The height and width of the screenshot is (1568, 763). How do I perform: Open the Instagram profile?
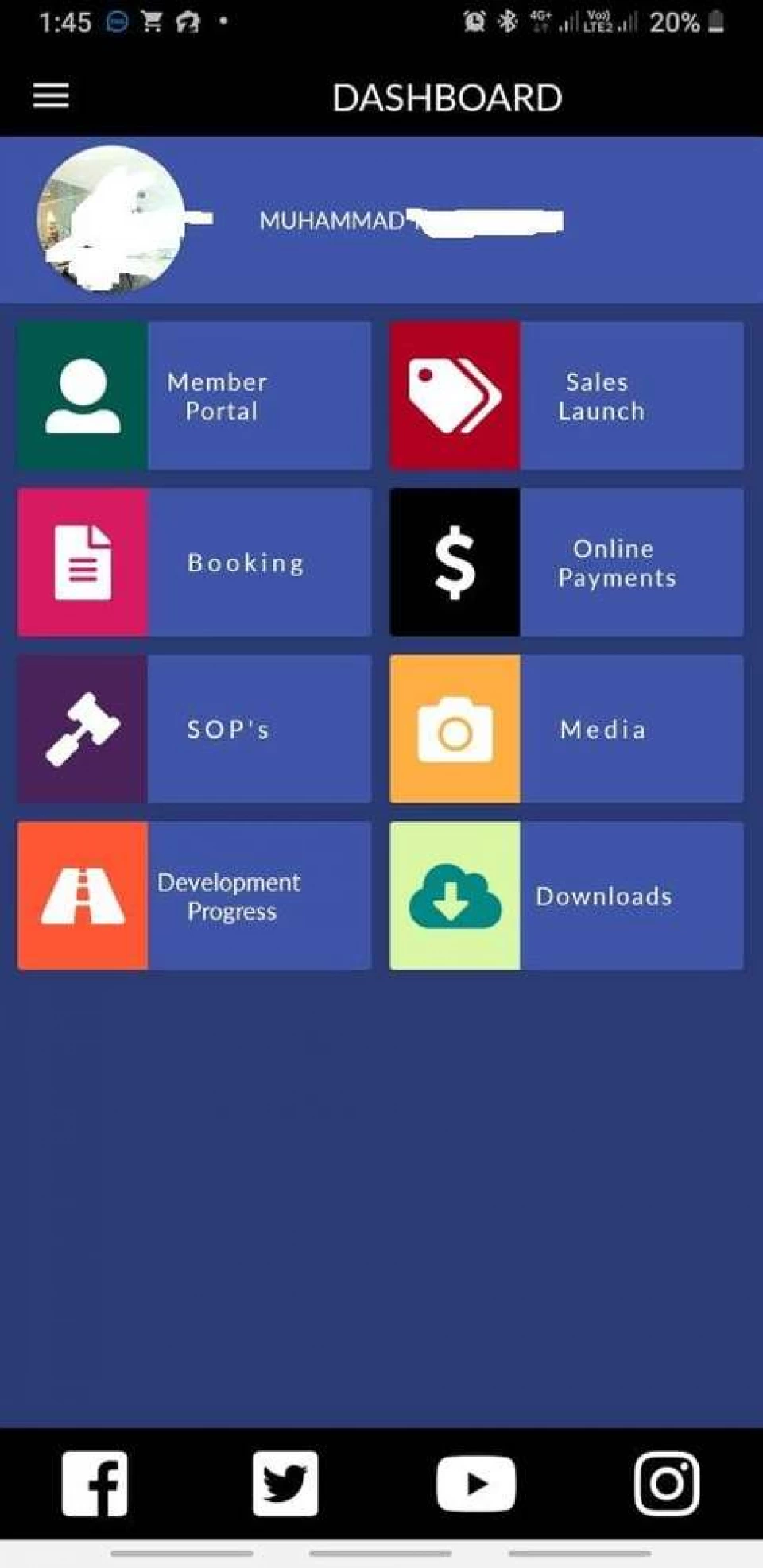[x=667, y=1484]
